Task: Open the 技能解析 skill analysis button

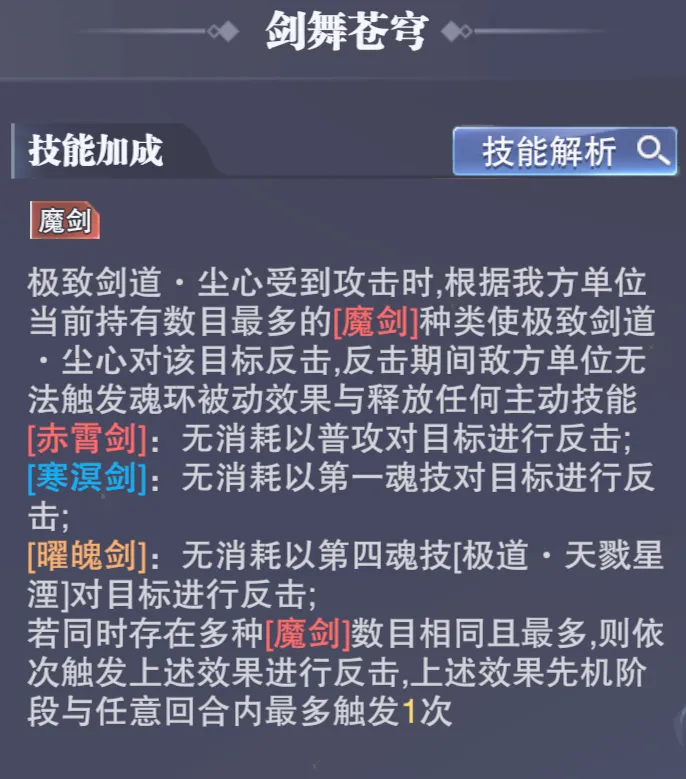Action: (564, 151)
